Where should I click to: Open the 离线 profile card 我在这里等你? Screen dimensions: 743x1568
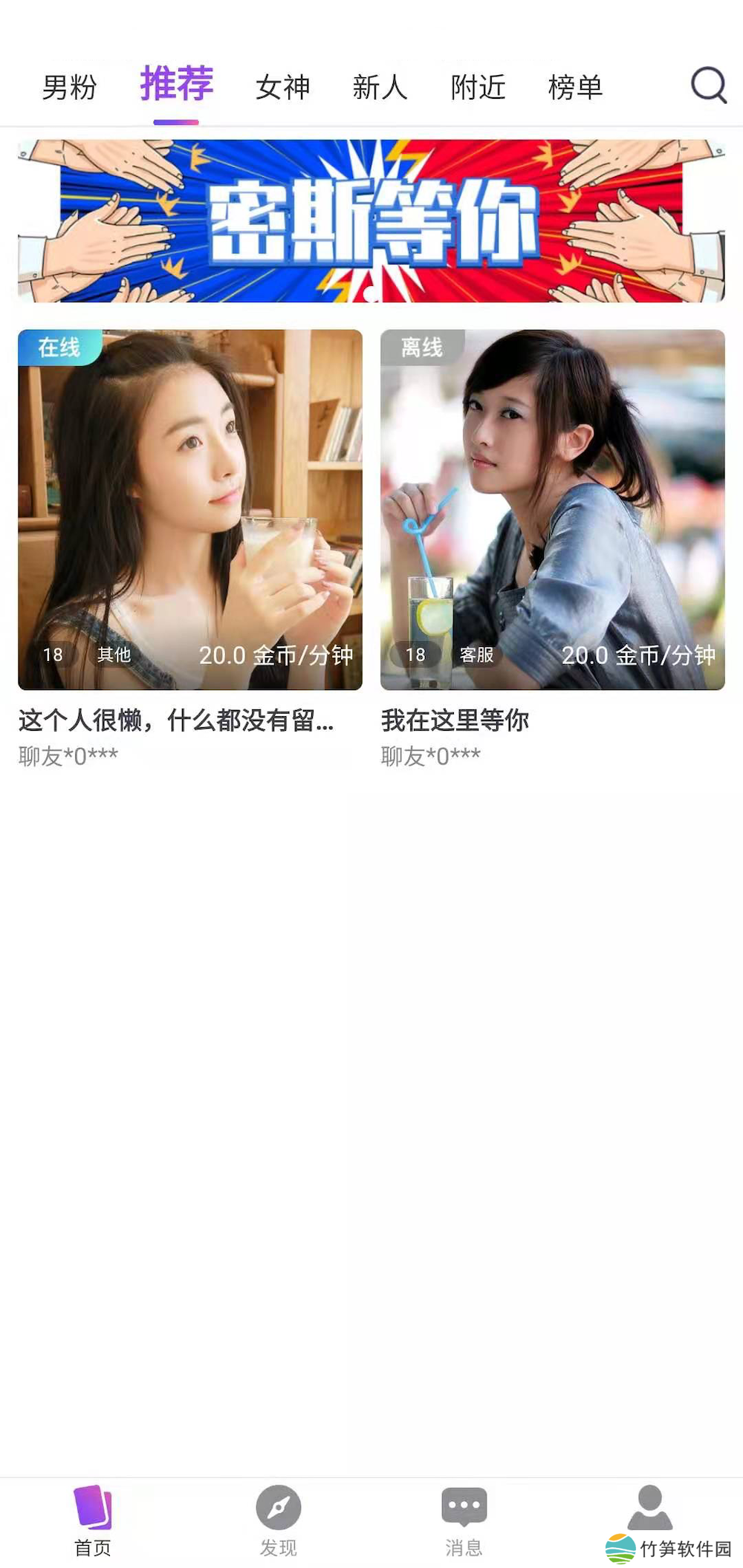coord(552,510)
